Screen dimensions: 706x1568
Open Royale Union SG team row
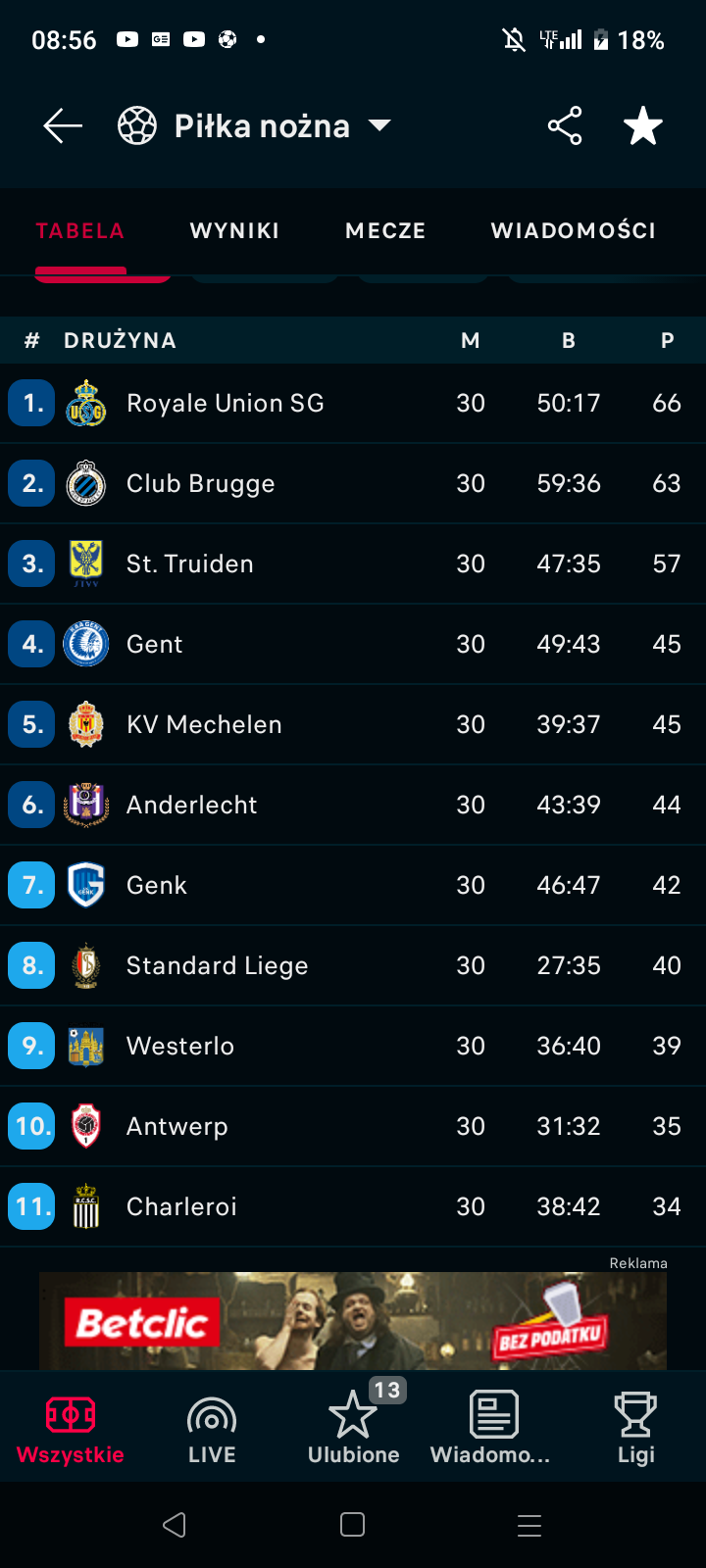click(x=225, y=404)
